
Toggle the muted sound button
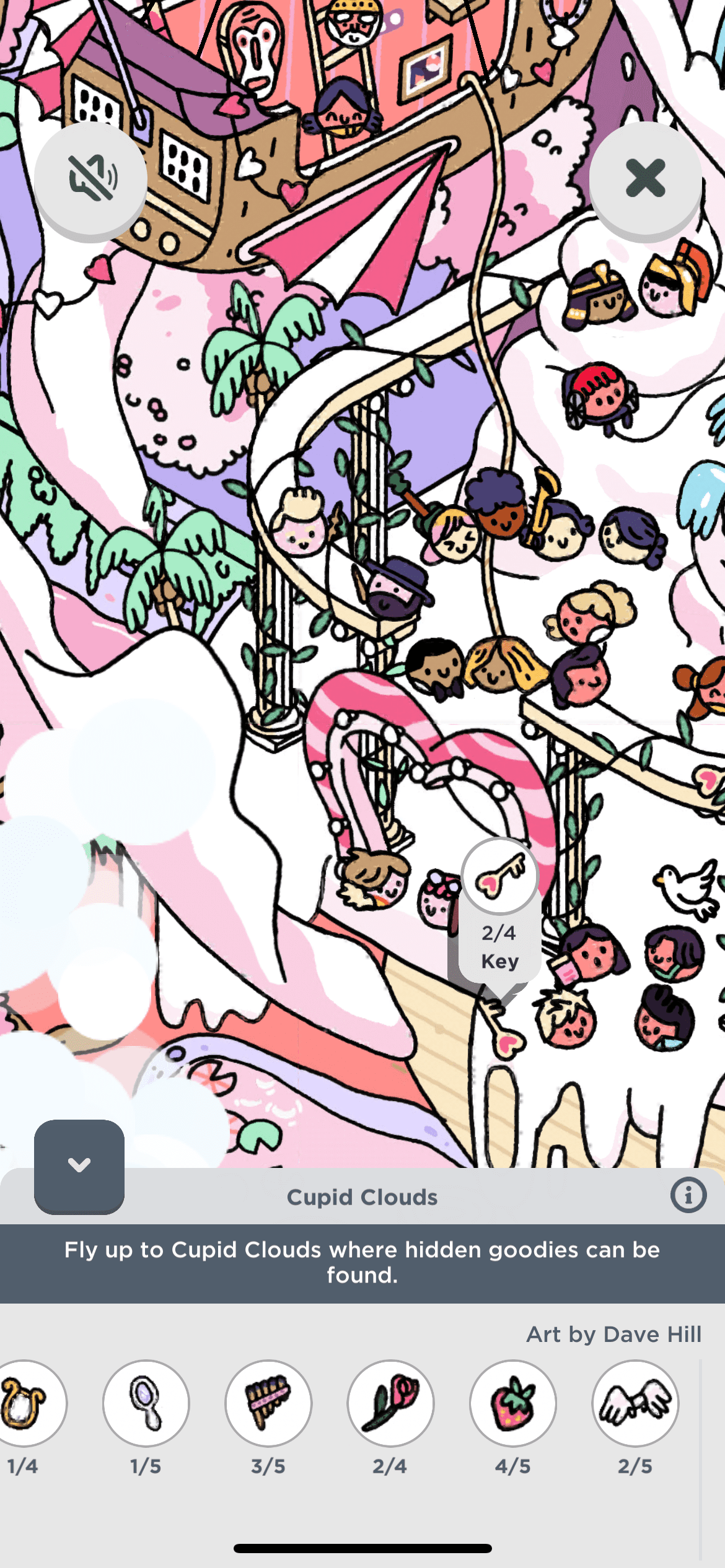[x=91, y=178]
